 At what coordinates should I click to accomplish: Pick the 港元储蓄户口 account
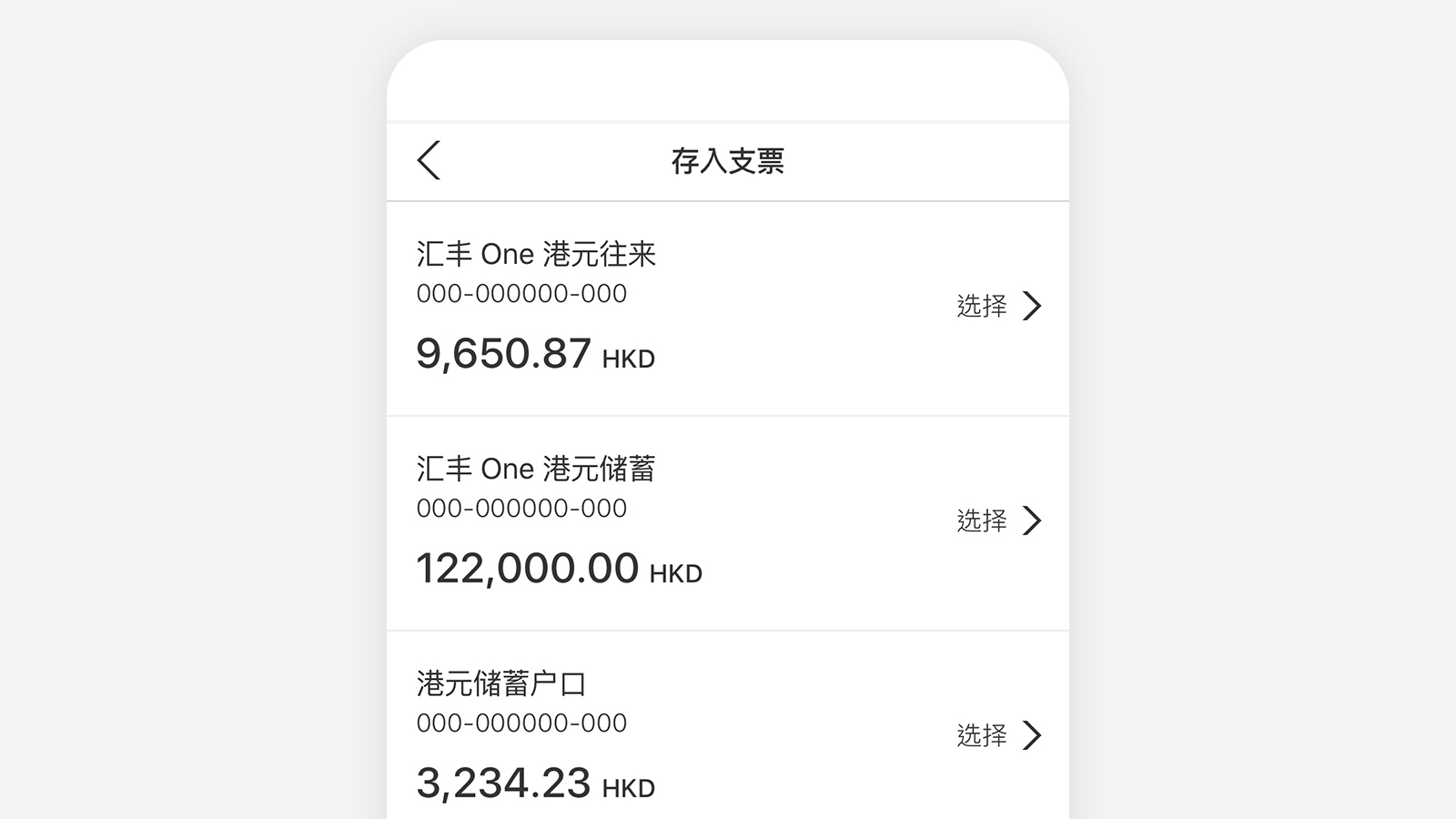tap(998, 735)
